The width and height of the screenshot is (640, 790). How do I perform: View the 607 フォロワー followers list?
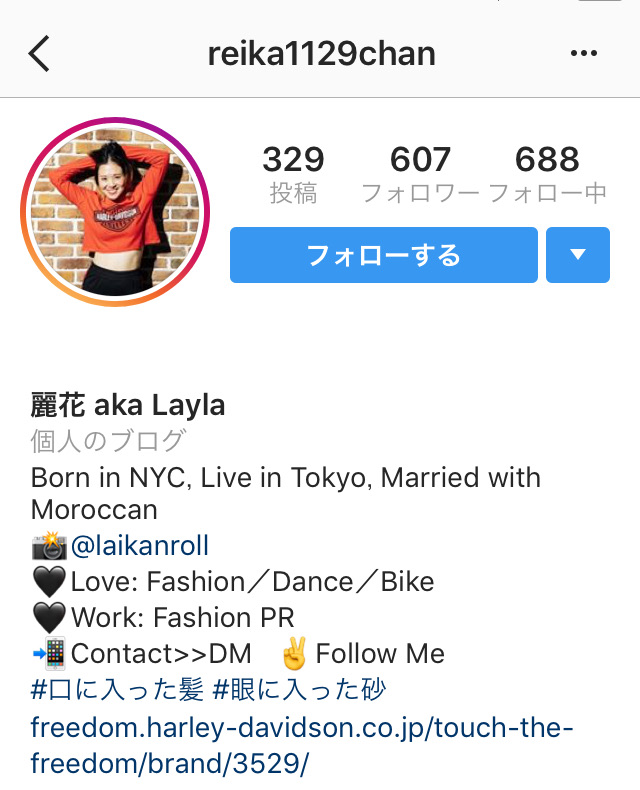point(420,174)
